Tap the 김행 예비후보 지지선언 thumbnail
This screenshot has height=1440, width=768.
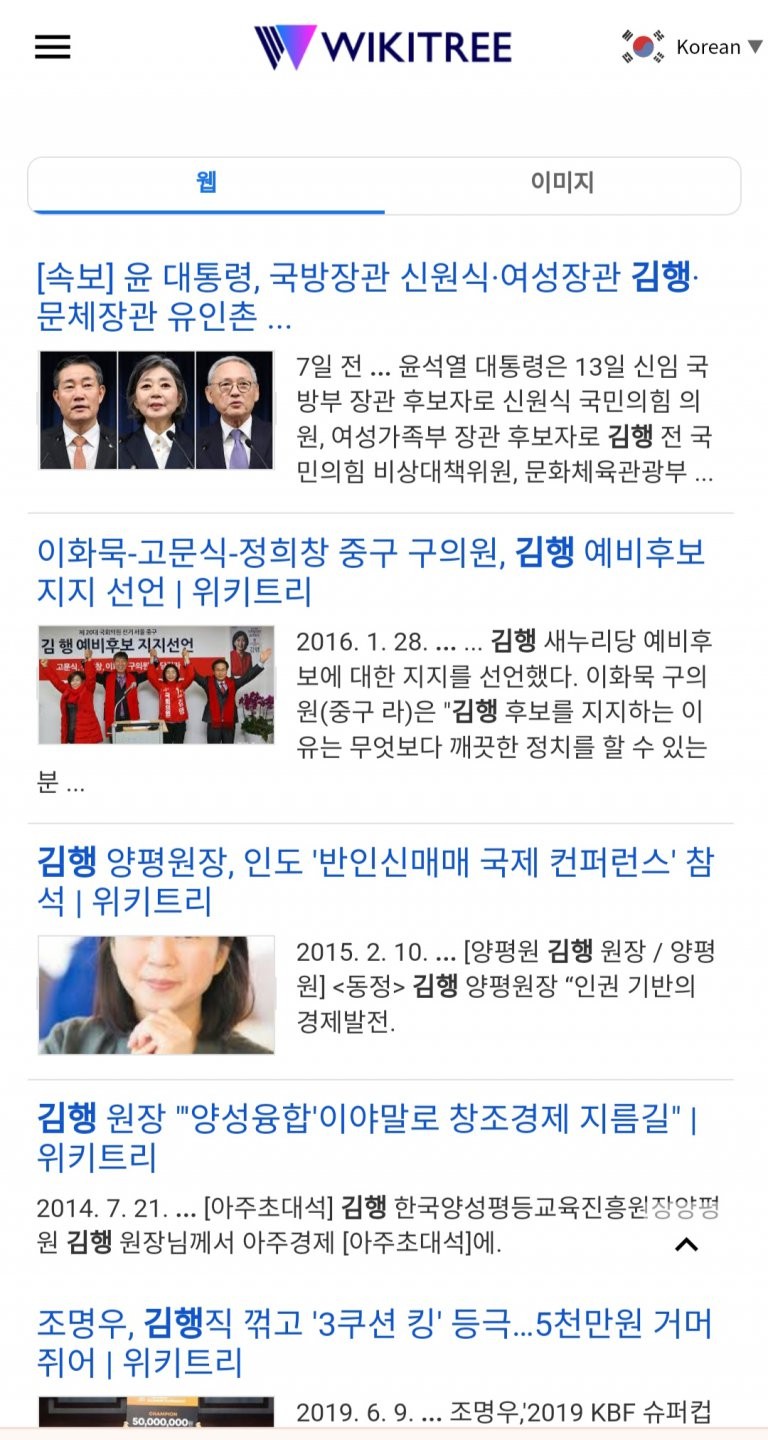coord(156,685)
